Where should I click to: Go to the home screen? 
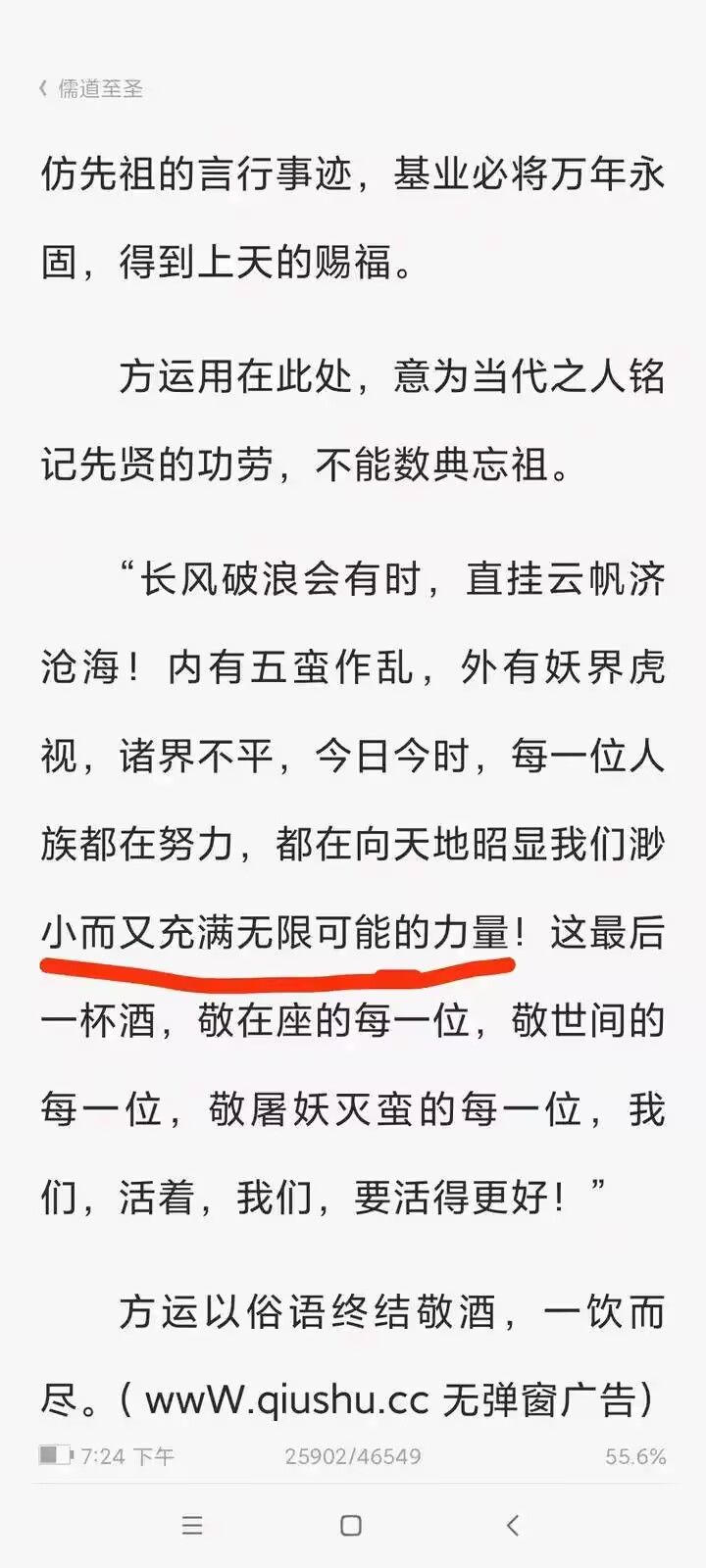[351, 1525]
